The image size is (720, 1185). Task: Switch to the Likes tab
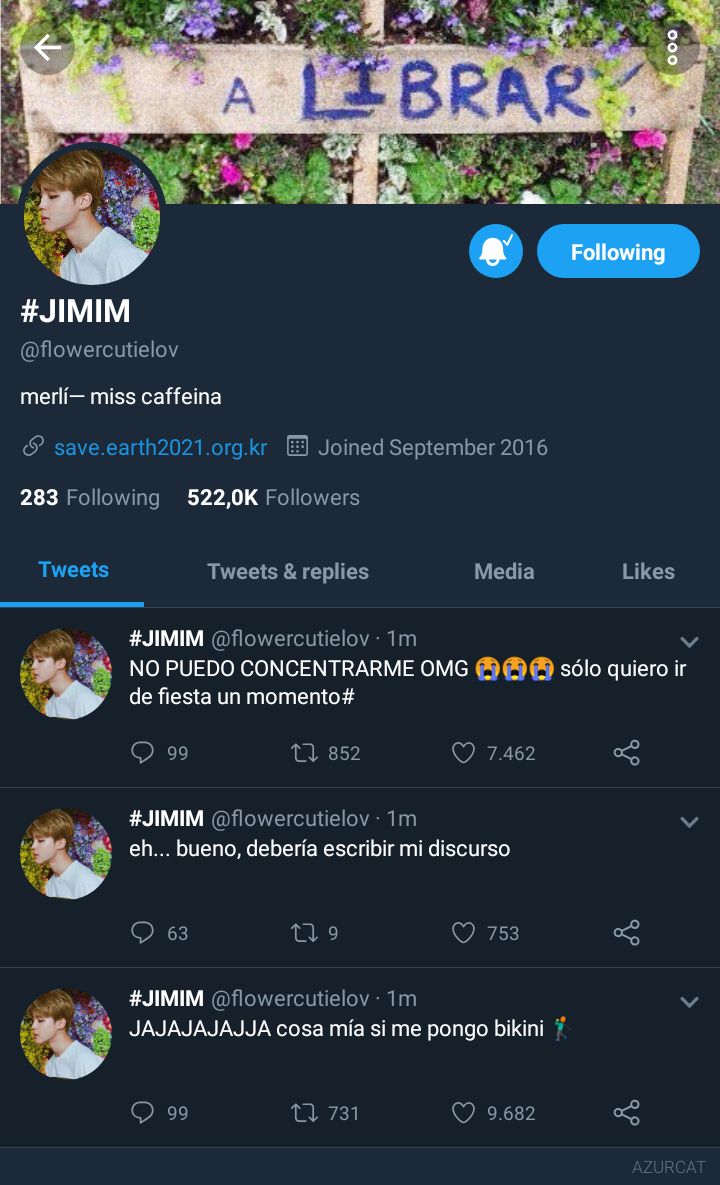(x=648, y=571)
